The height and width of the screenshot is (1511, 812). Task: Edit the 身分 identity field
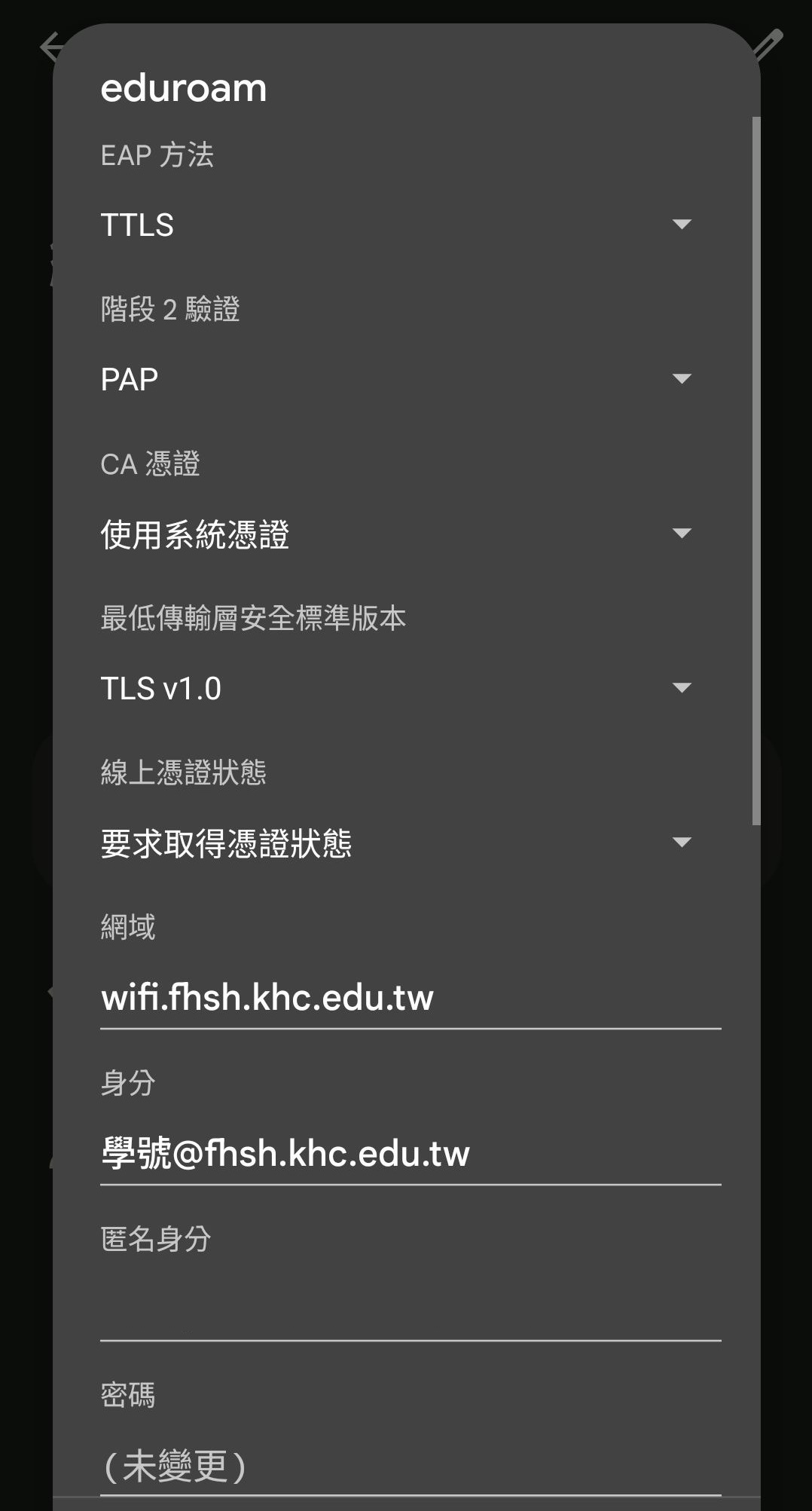411,1153
